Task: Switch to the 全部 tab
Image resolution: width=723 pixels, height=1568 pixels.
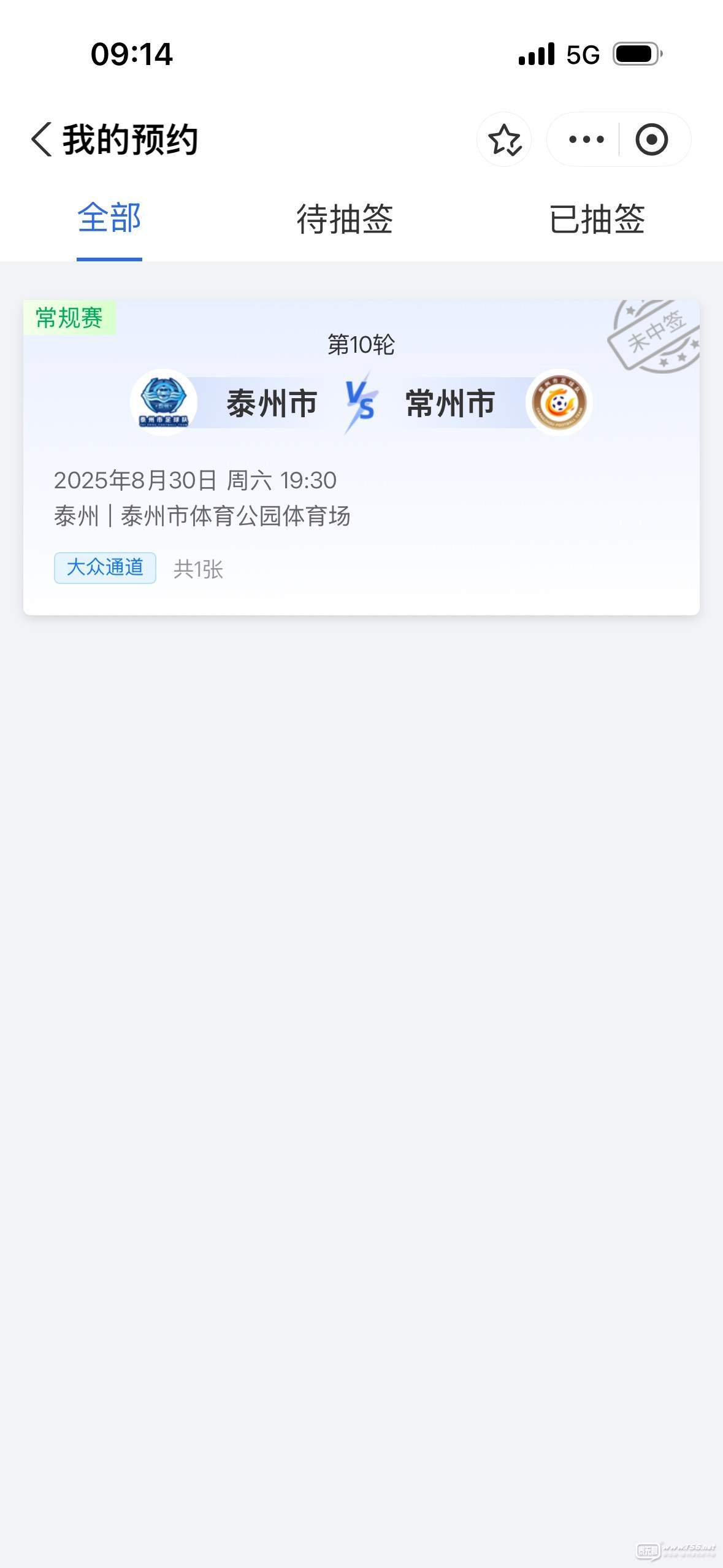Action: (109, 219)
